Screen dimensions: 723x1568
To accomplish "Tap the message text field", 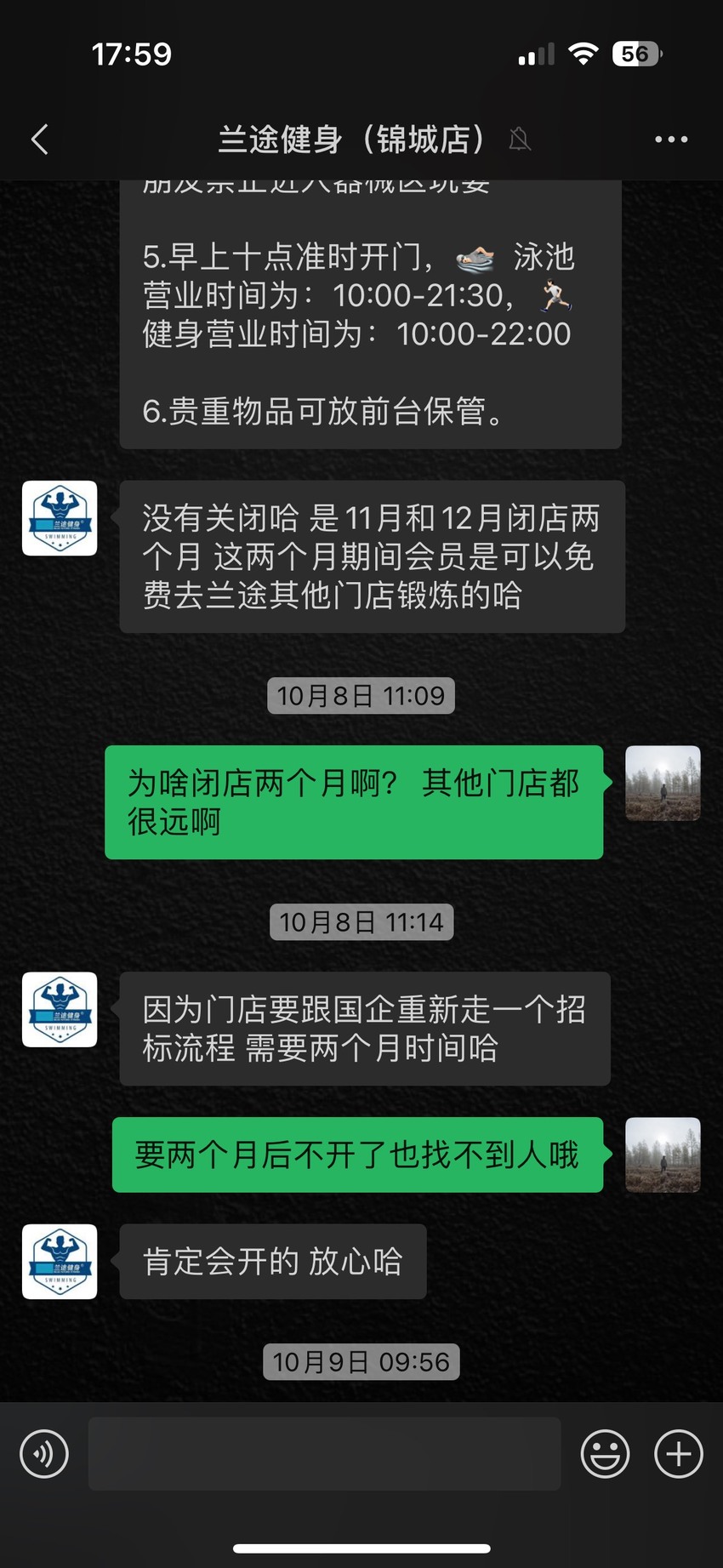I will 324,1453.
